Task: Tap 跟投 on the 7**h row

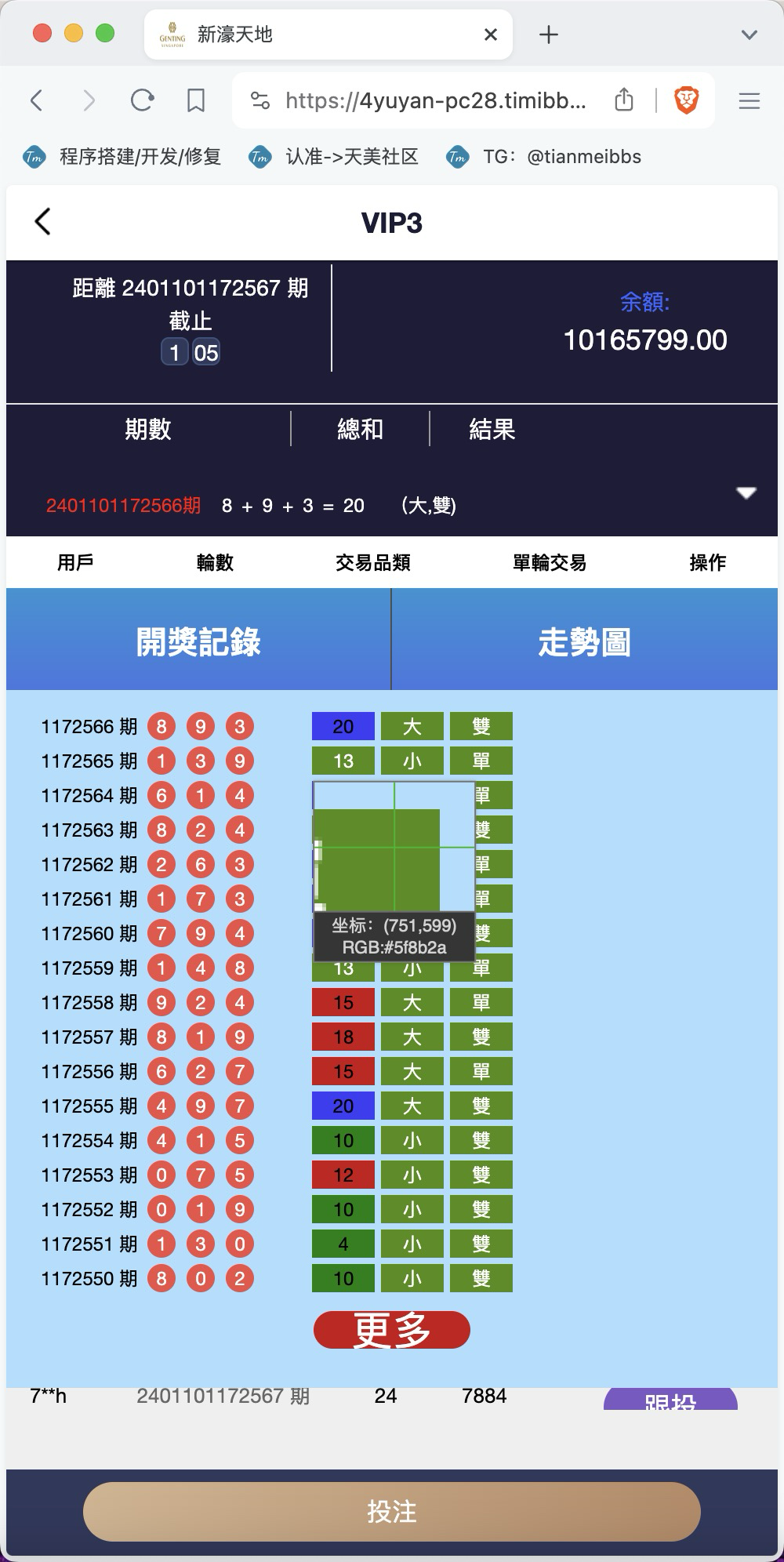Action: 670,1398
